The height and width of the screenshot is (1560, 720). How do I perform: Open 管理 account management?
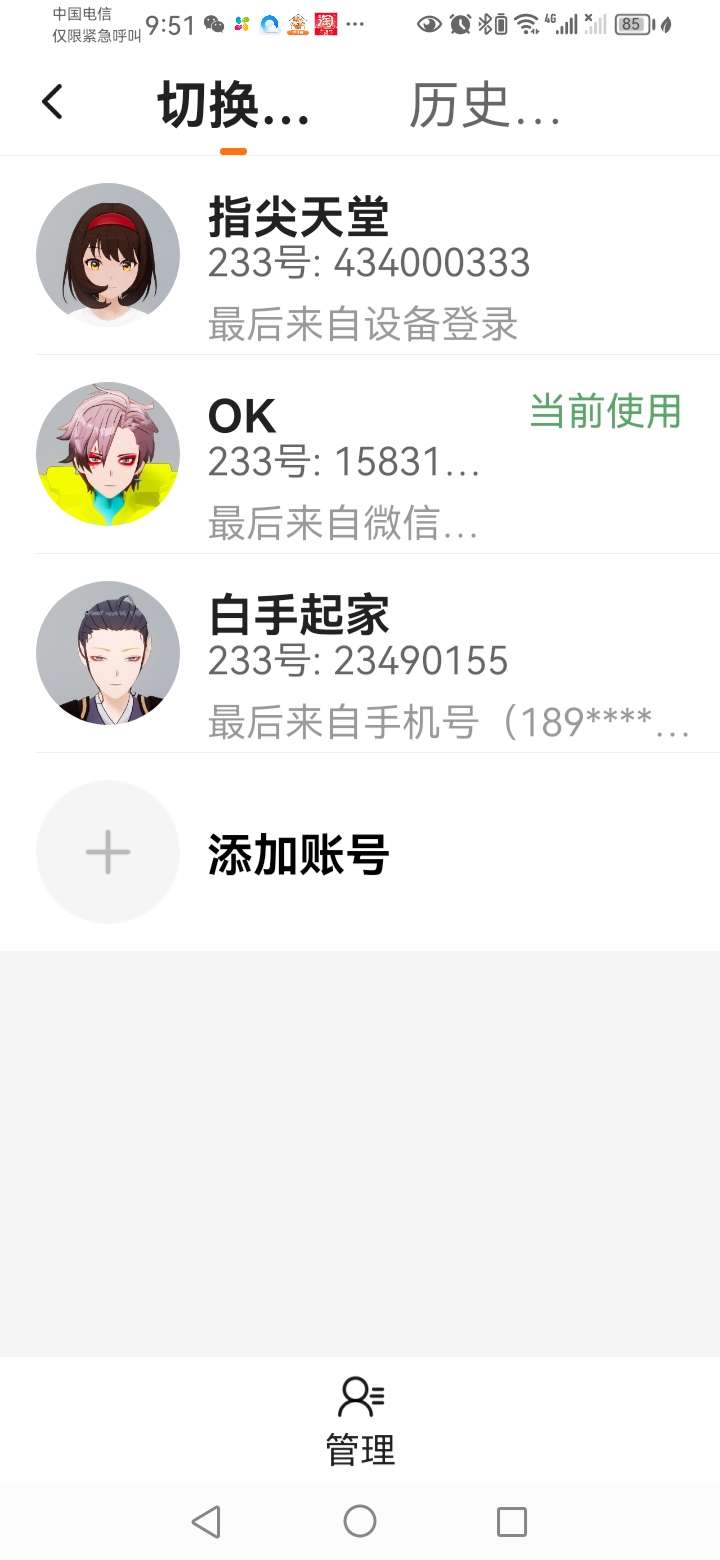[360, 1421]
